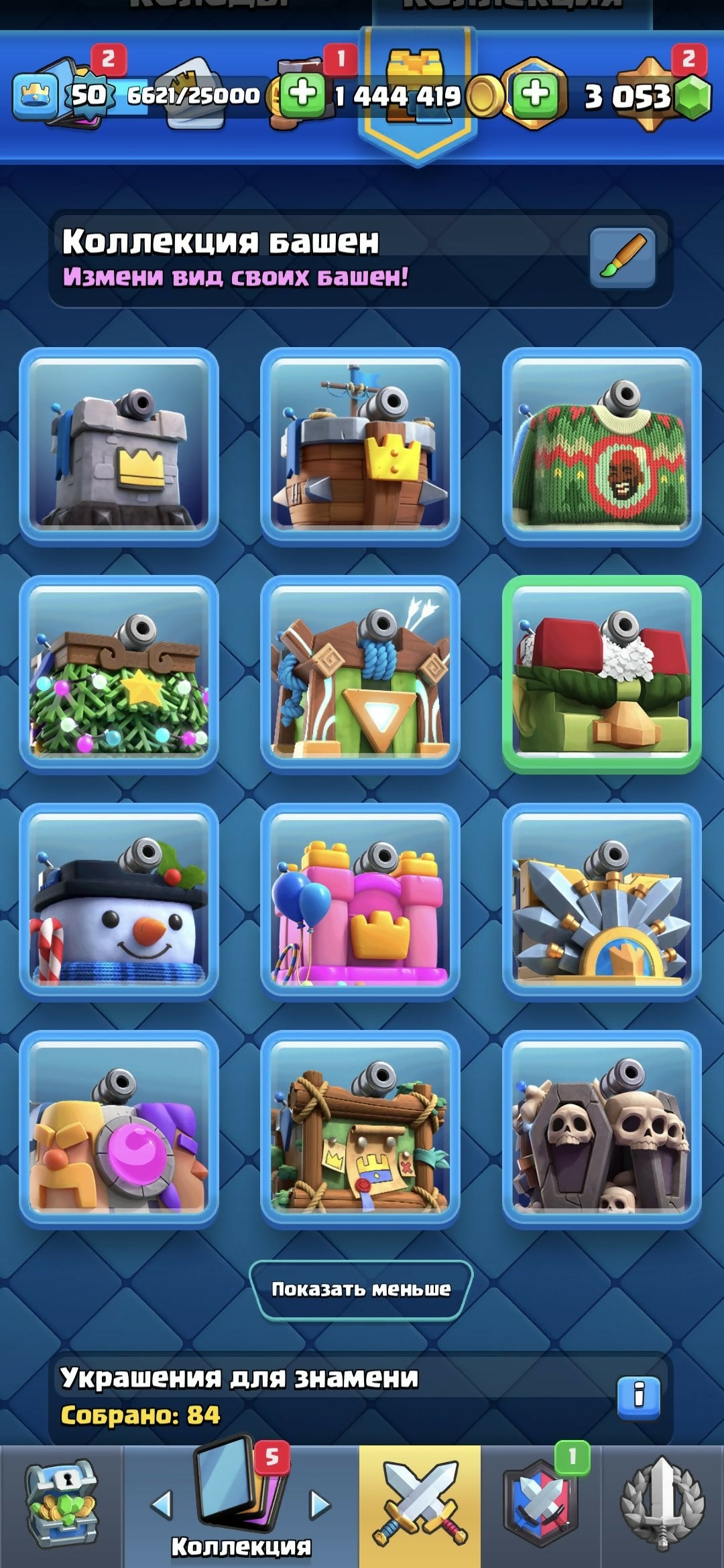Add more gold with the plus button

point(303,94)
